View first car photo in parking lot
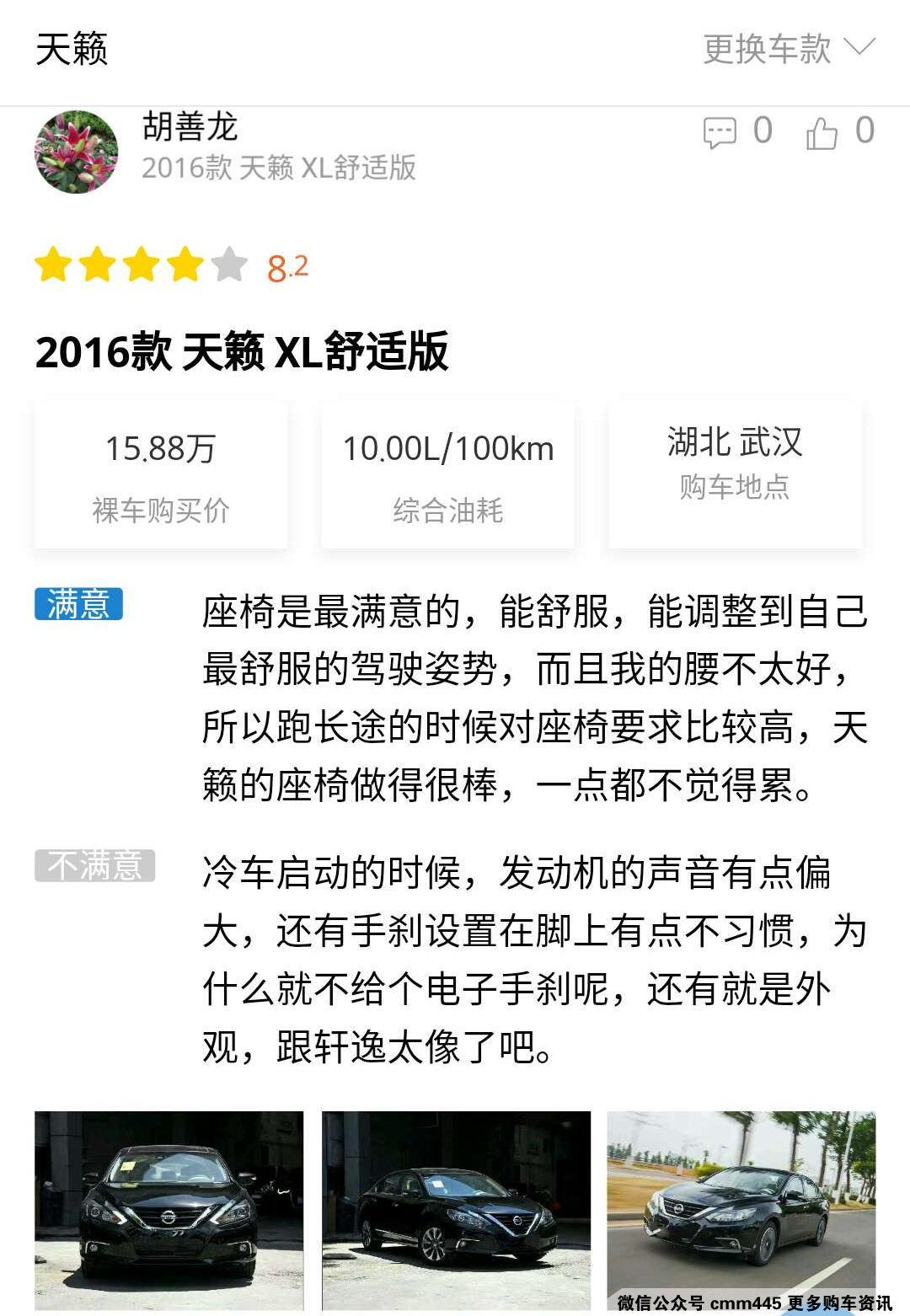Viewport: 910px width, 1316px height. point(169,1210)
